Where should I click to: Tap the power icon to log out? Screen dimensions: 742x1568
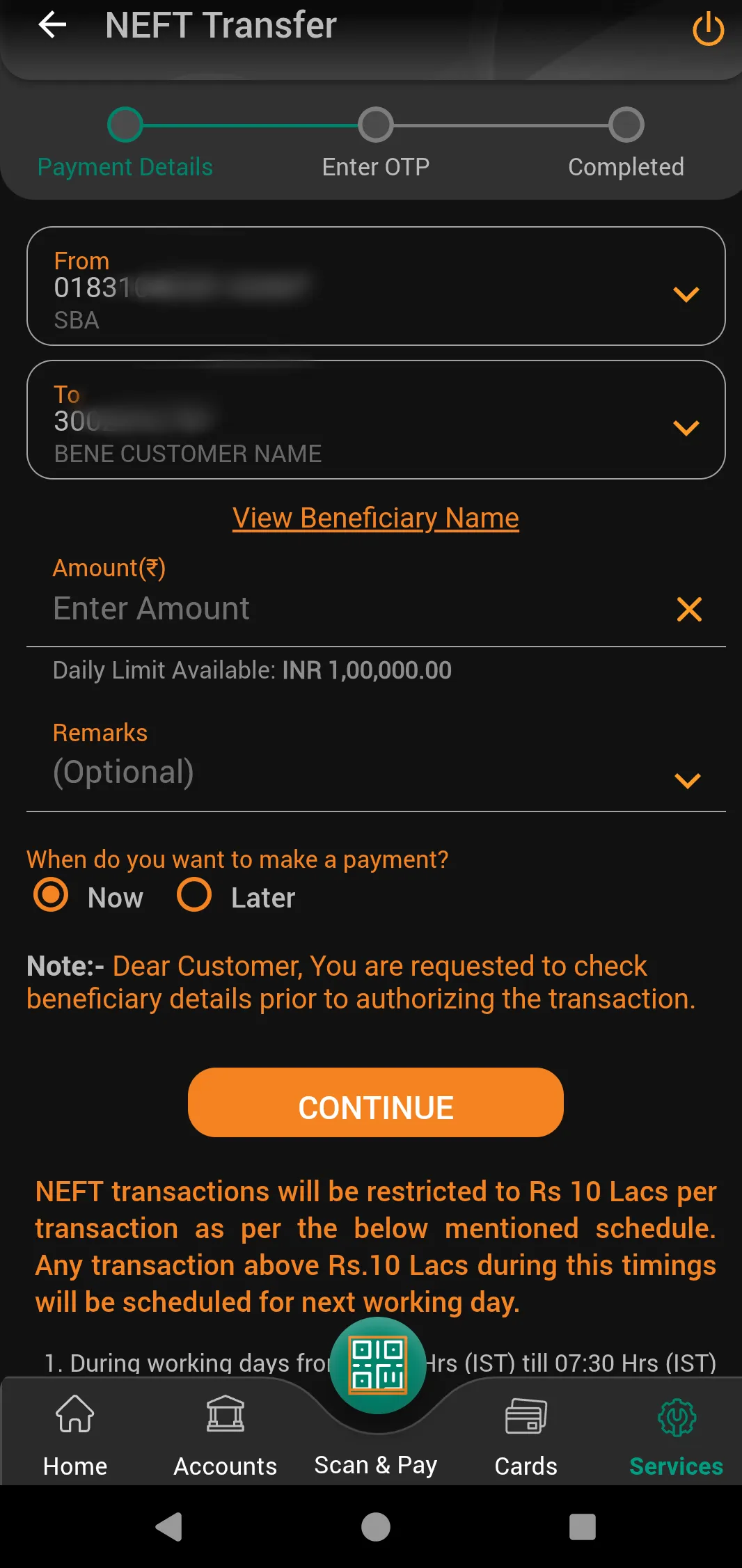(x=709, y=29)
